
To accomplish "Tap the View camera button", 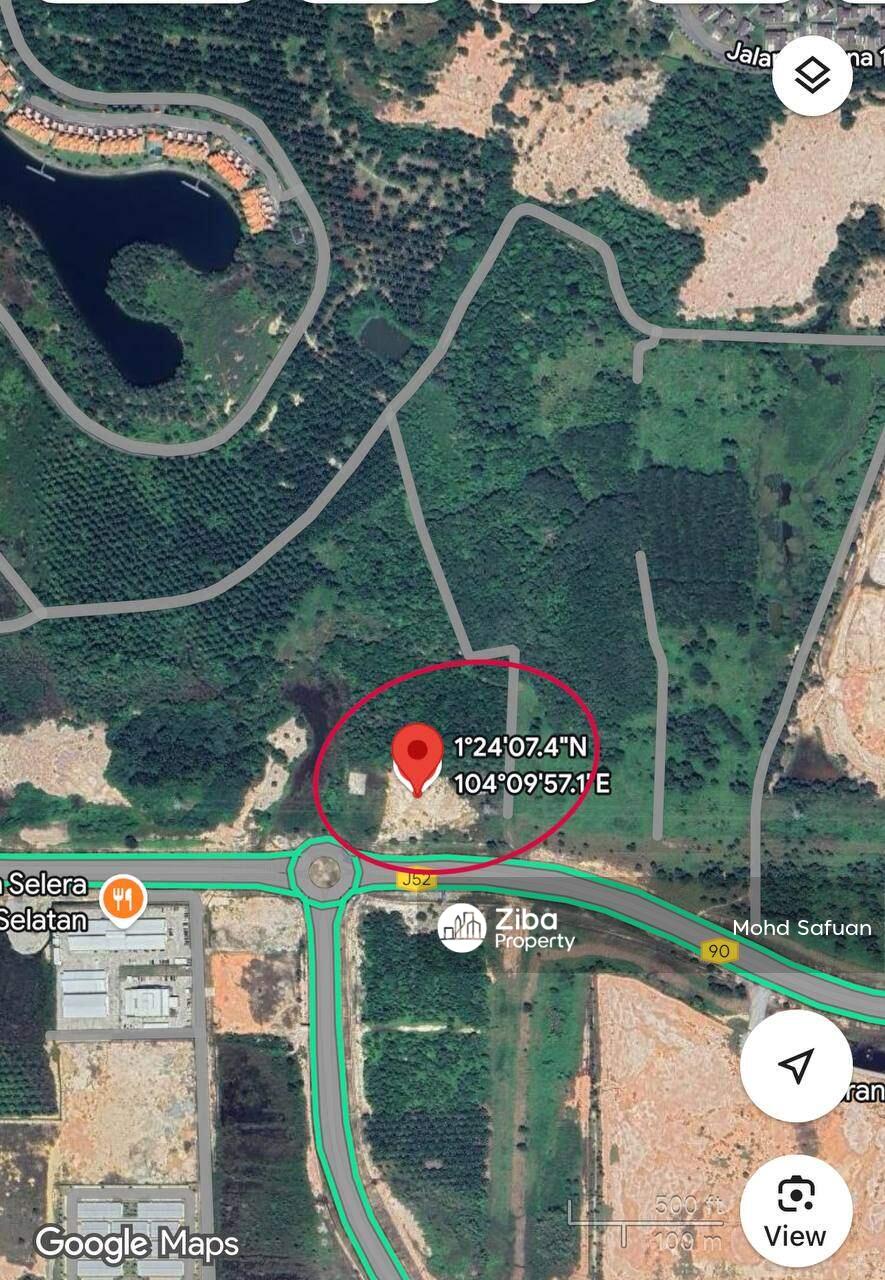I will click(x=796, y=1212).
